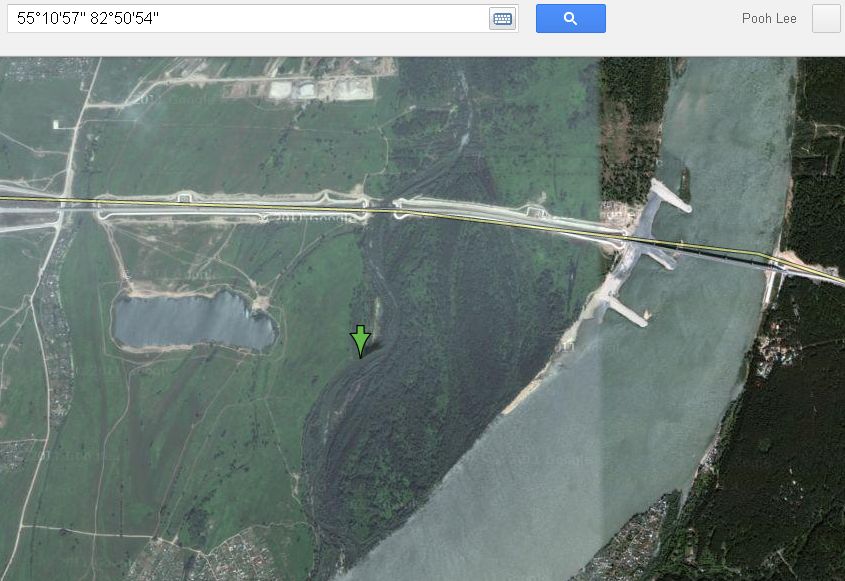Open the Pooh Lee account name
Viewport: 845px width, 581px height.
(769, 18)
